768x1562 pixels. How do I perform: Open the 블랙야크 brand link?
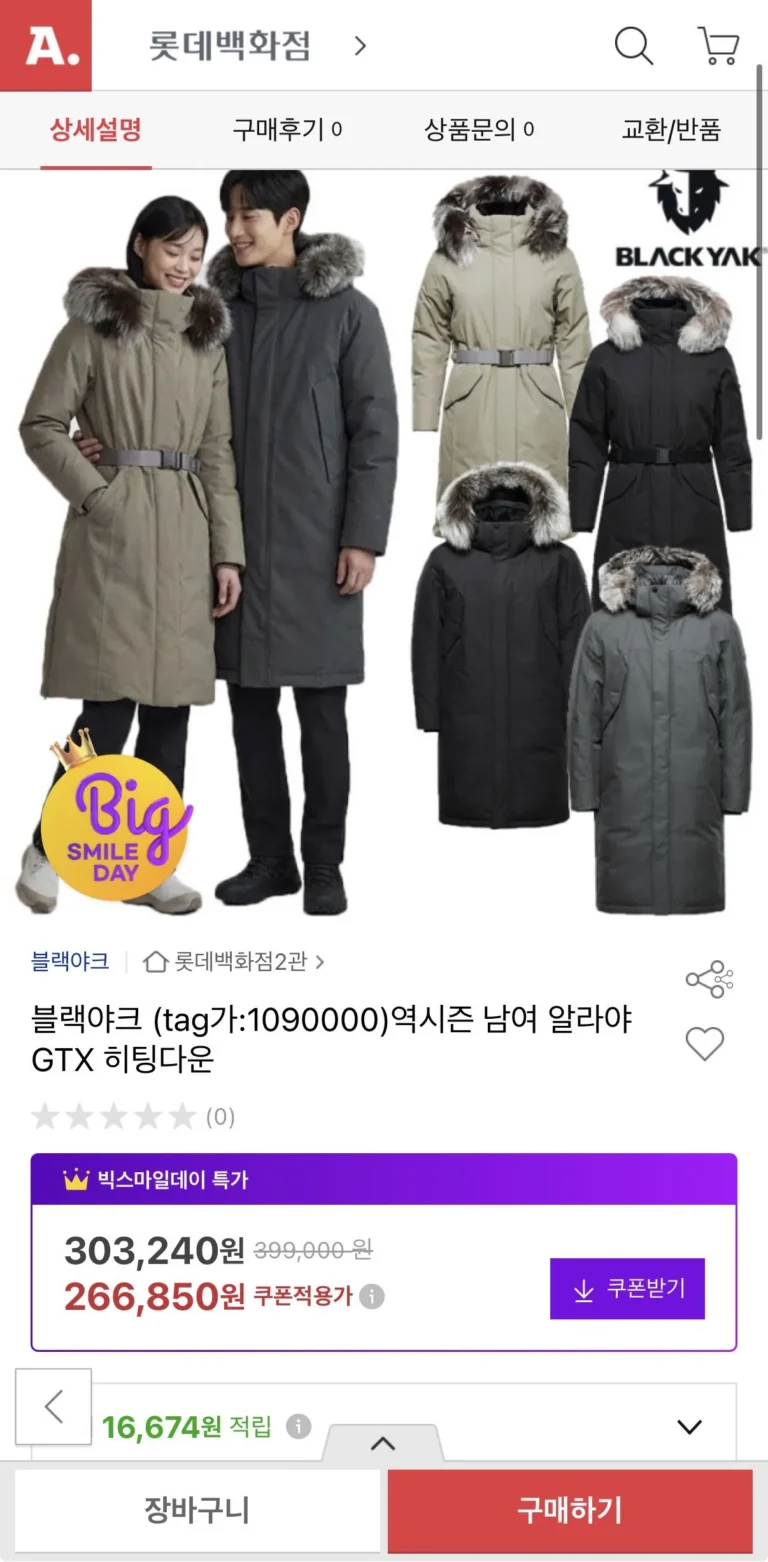70,962
